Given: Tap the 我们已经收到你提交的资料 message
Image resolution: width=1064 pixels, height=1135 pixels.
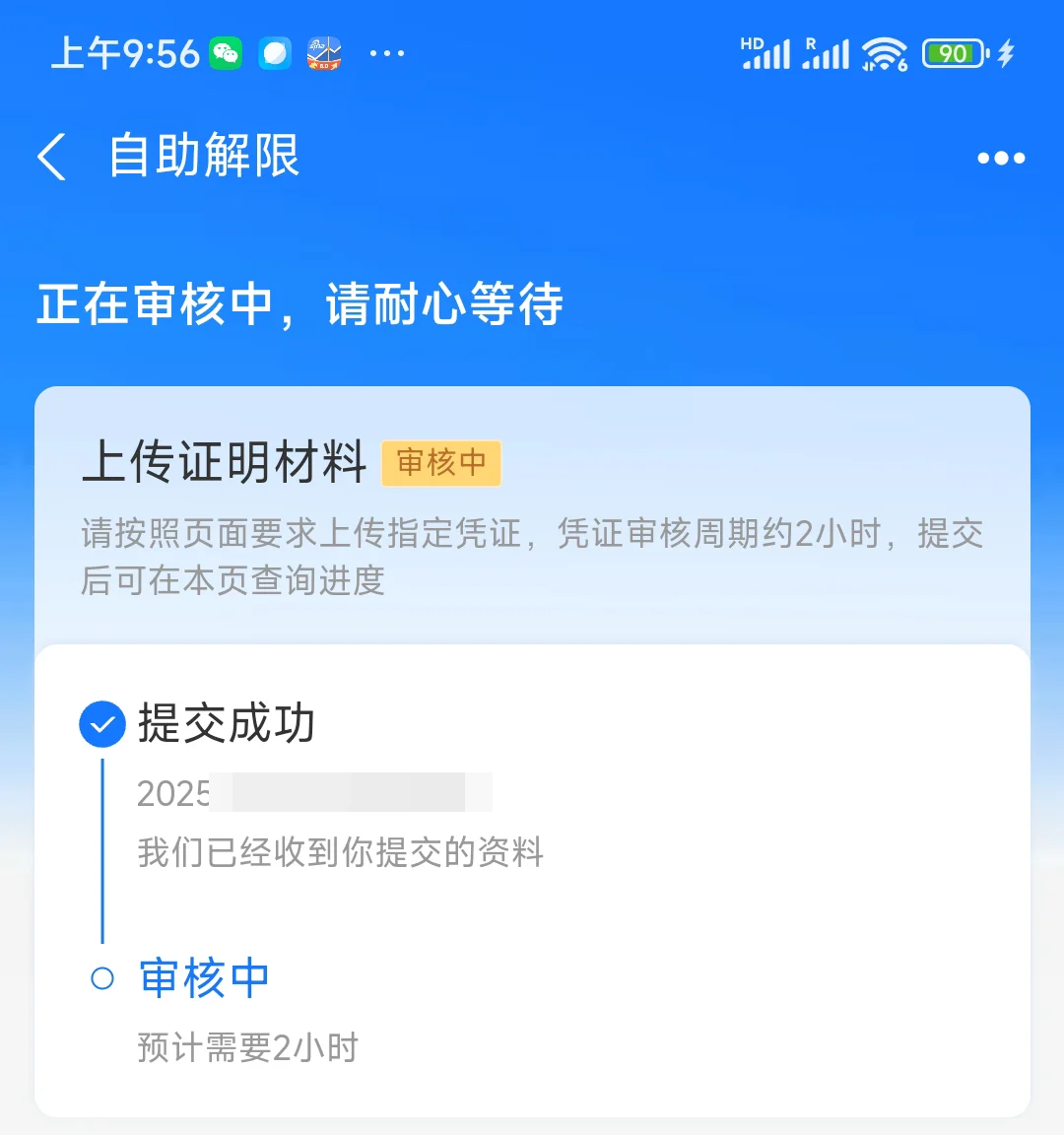Looking at the screenshot, I should (x=339, y=855).
